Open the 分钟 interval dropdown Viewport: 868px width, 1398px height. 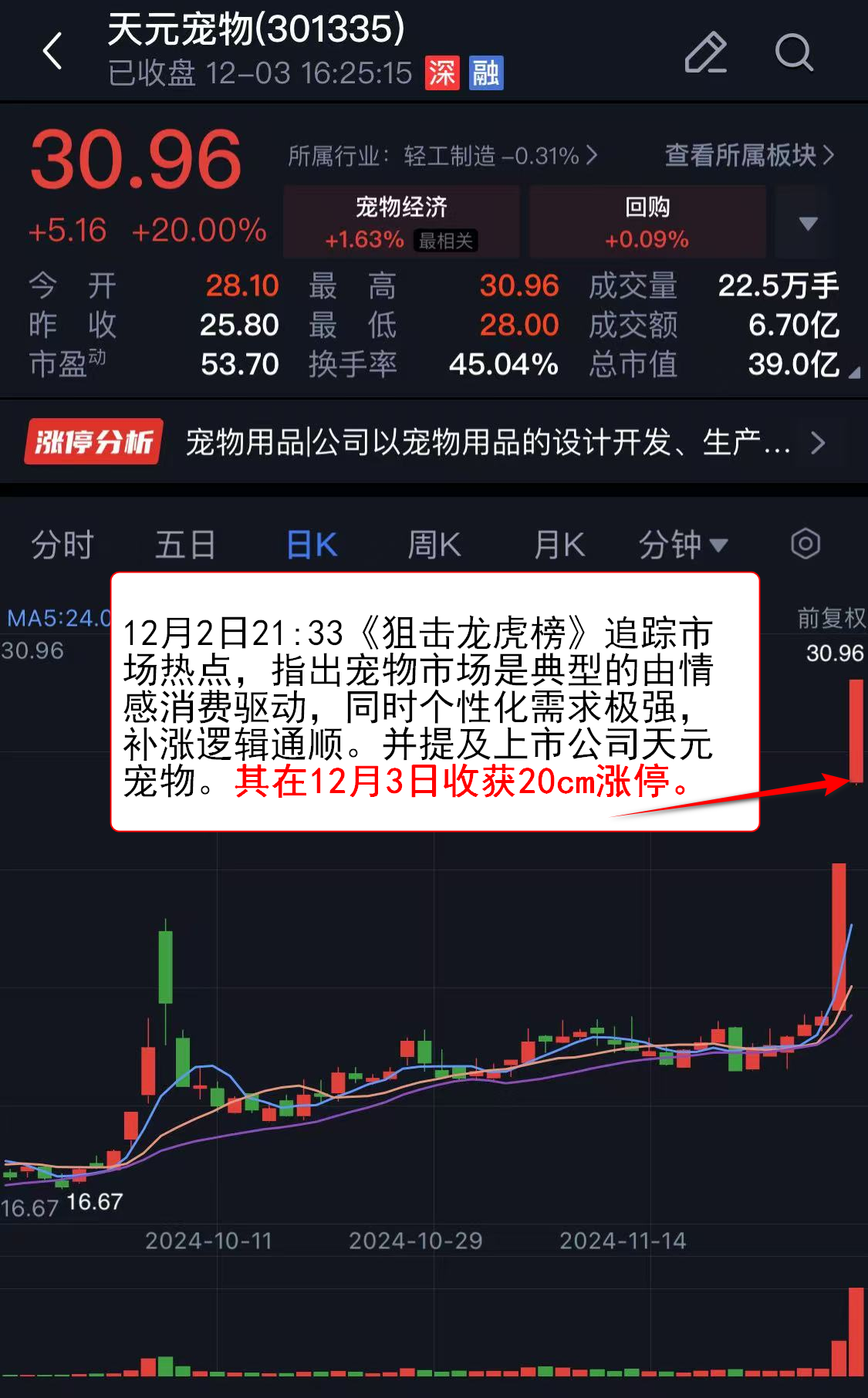pos(683,545)
